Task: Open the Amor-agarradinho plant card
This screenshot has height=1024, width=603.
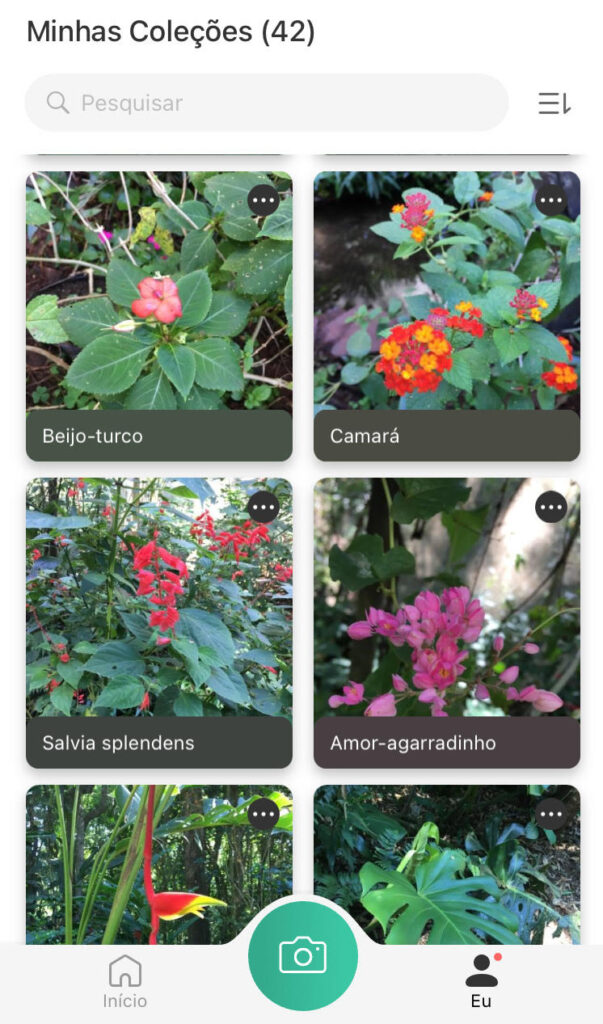Action: click(446, 622)
